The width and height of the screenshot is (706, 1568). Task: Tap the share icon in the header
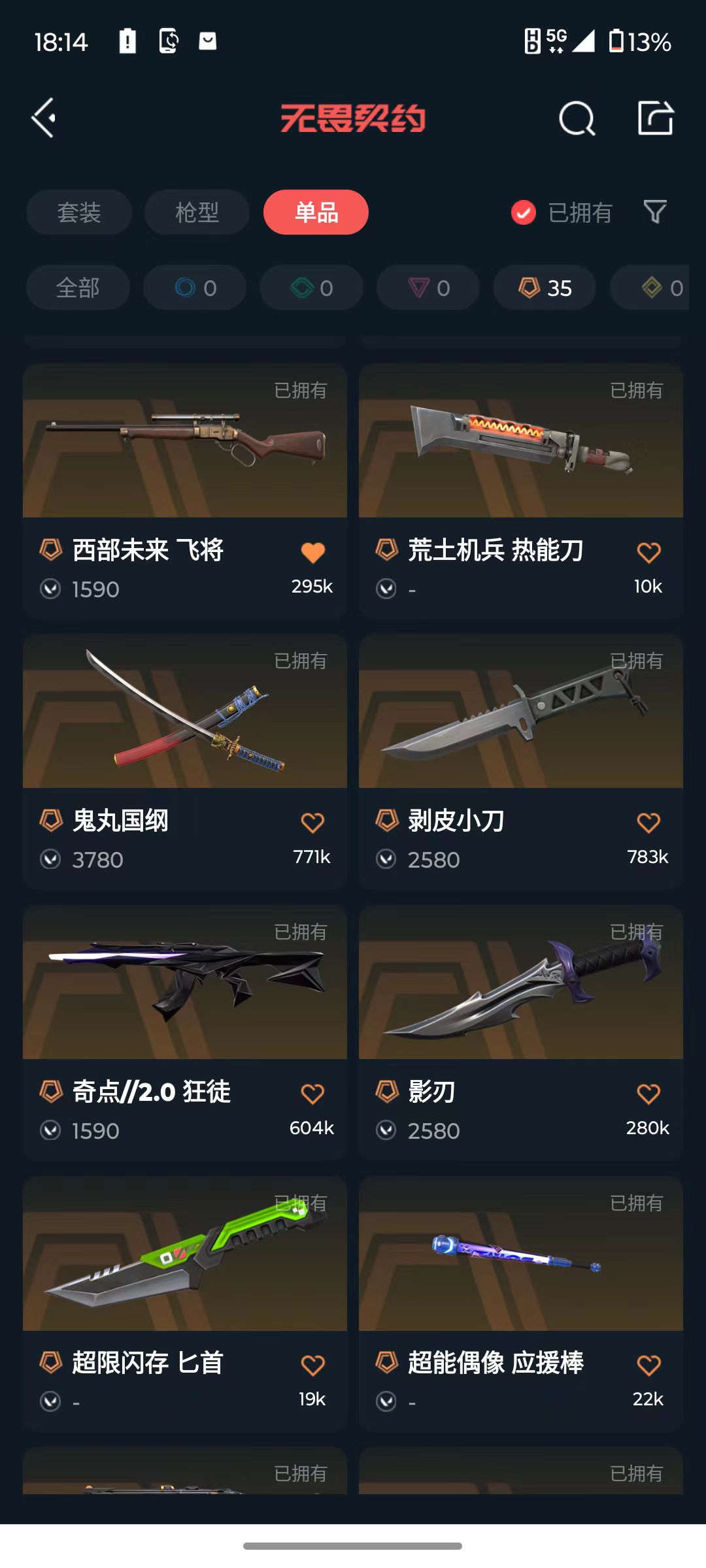pos(655,118)
